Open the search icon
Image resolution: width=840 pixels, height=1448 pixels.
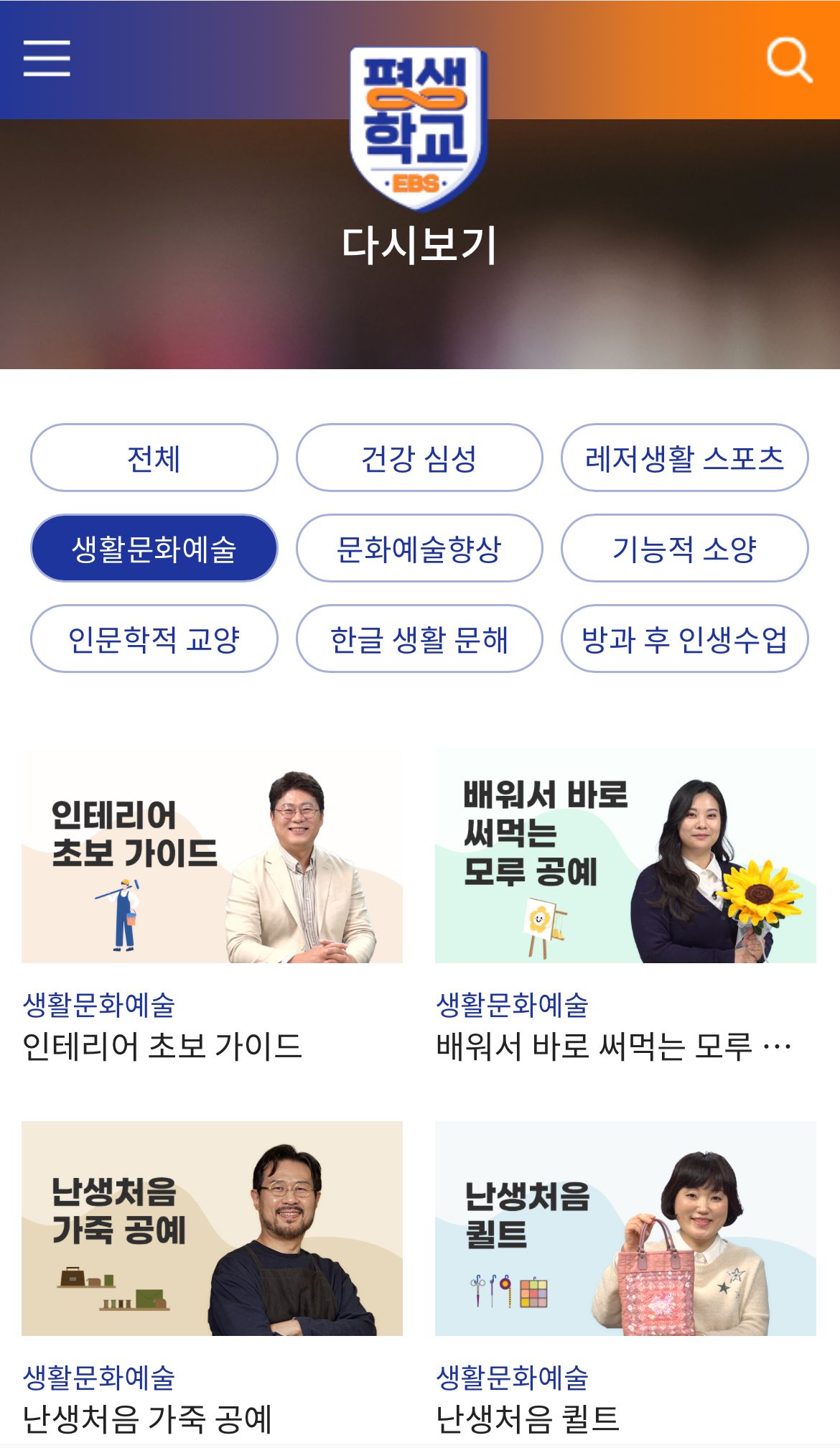pyautogui.click(x=789, y=60)
